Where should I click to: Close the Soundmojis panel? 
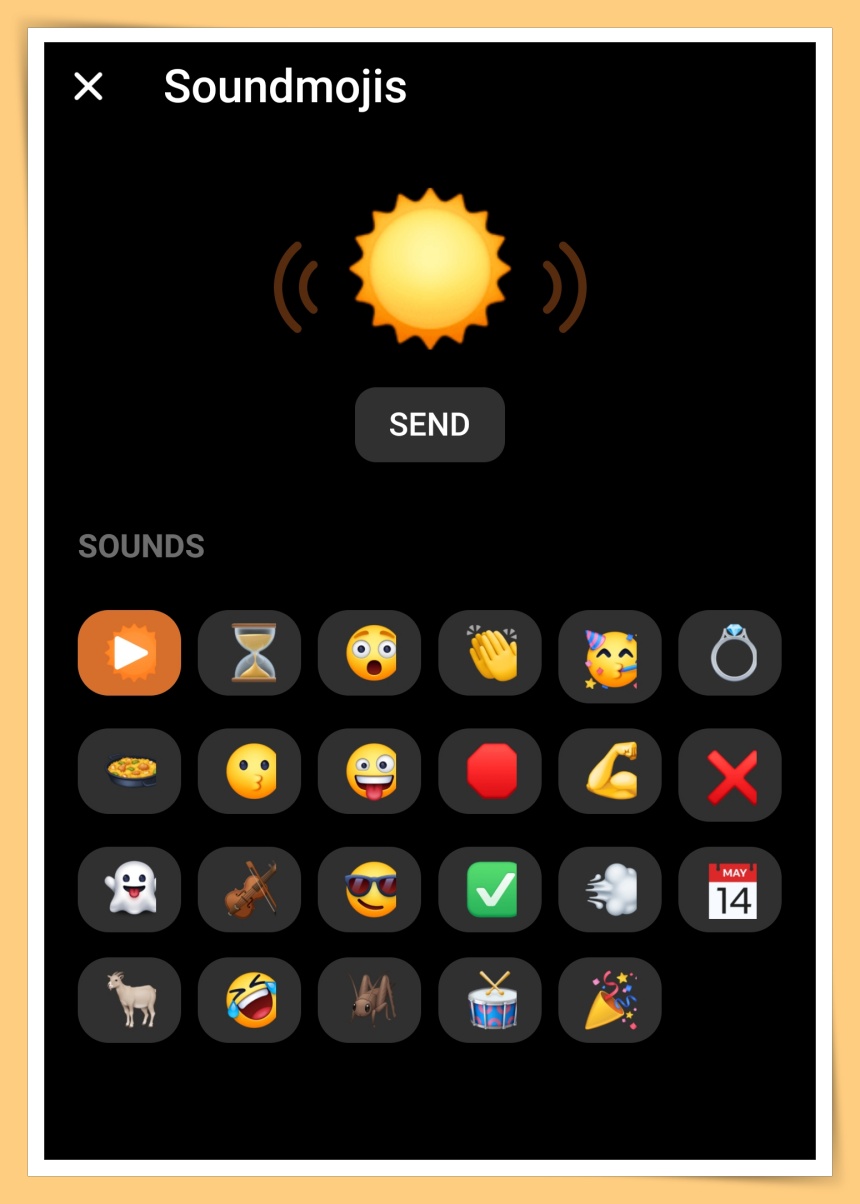[89, 87]
